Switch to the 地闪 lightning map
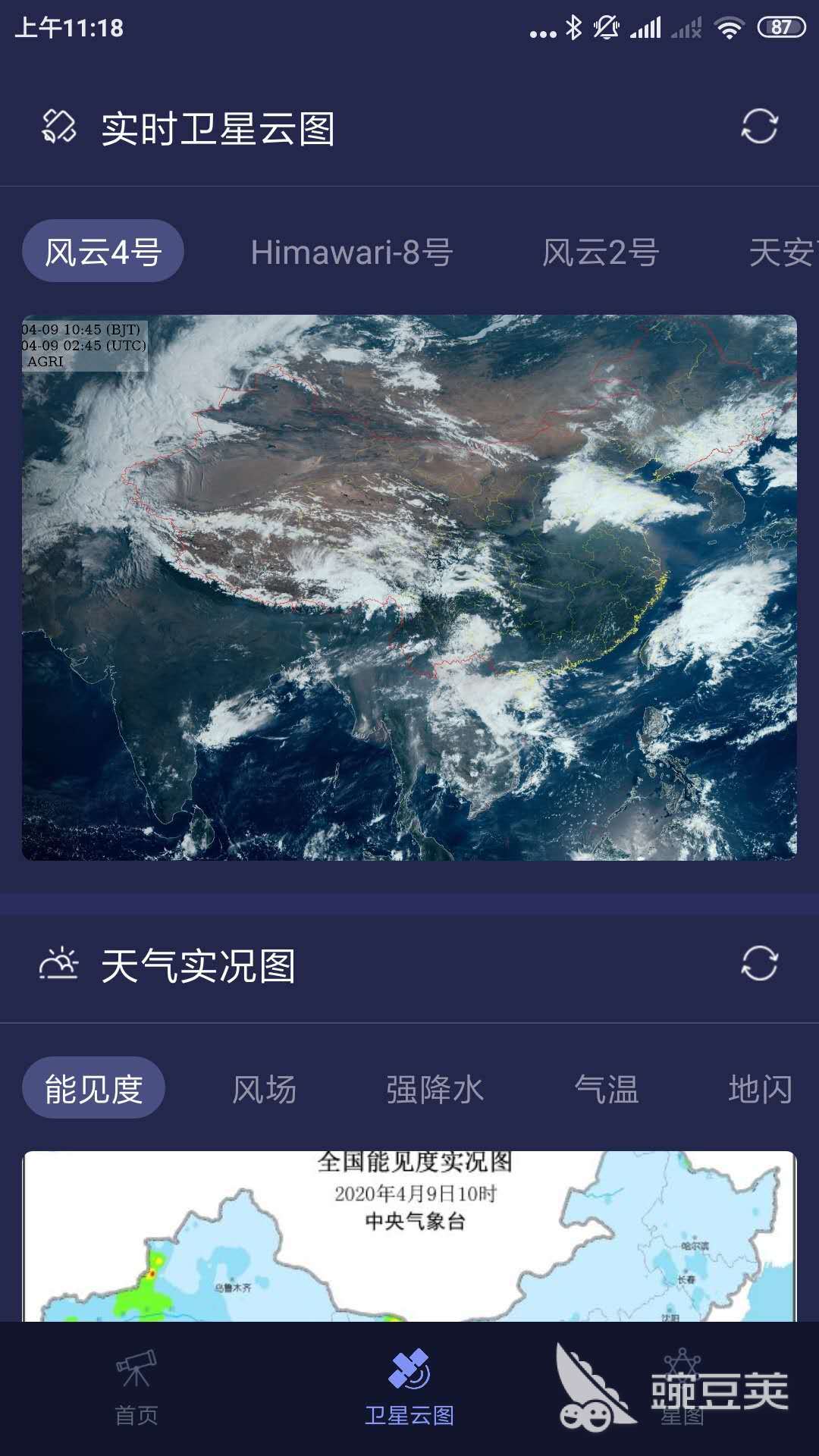This screenshot has height=1456, width=819. pos(760,1090)
